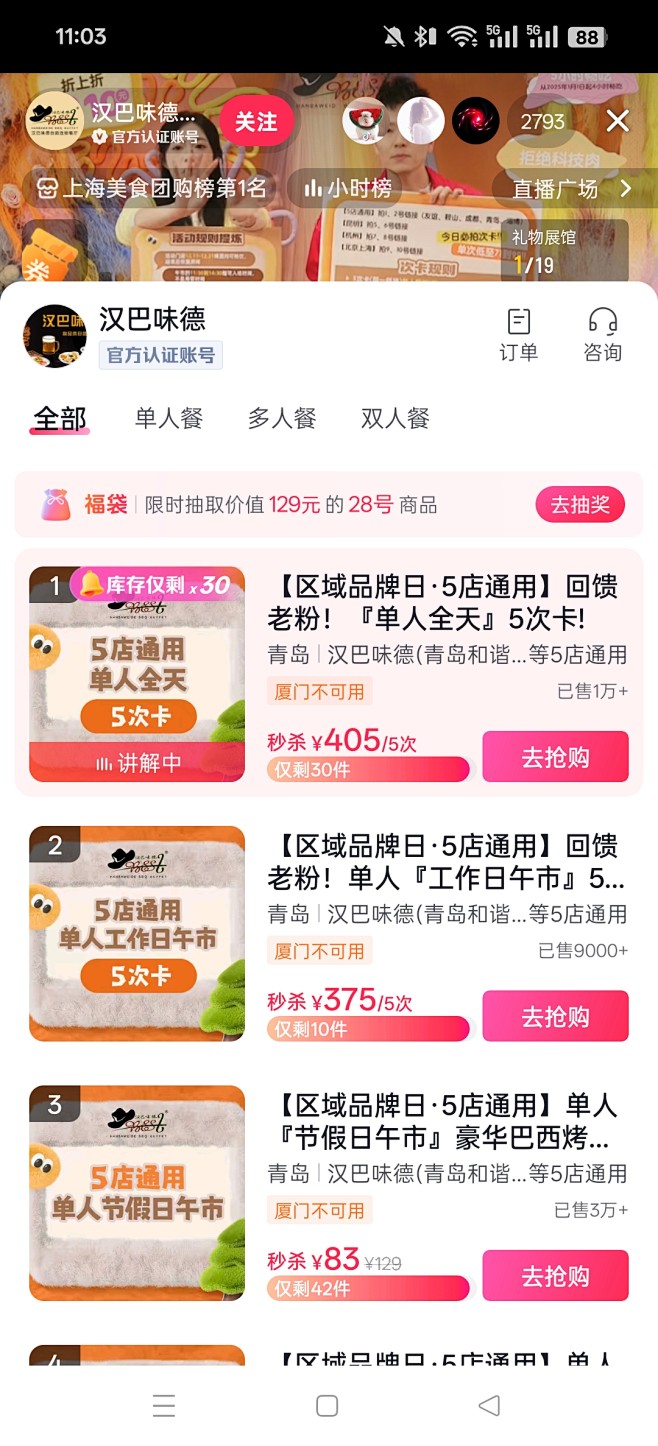658x1446 pixels.
Task: Go back using system navigation button
Action: point(488,1405)
